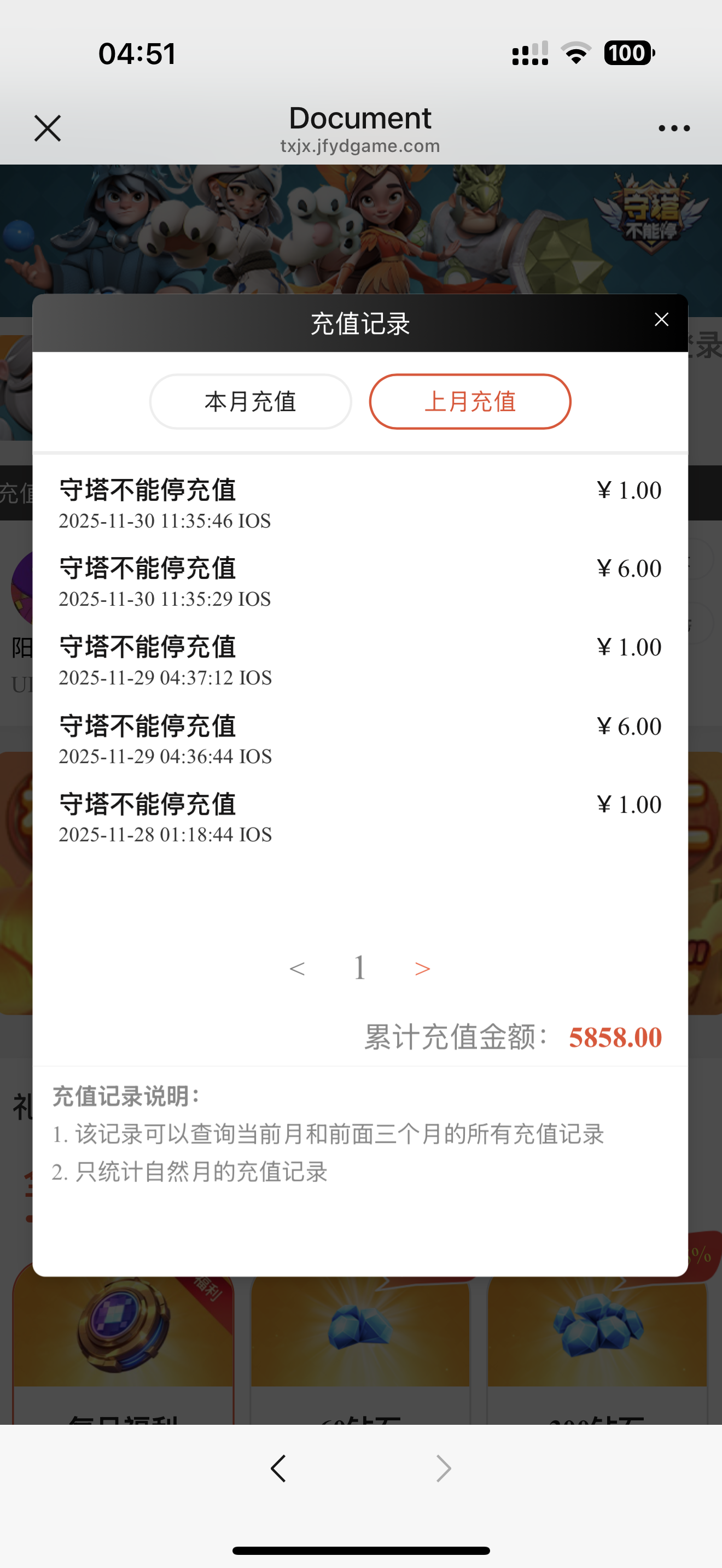Close the webpage with the X icon

(x=48, y=128)
